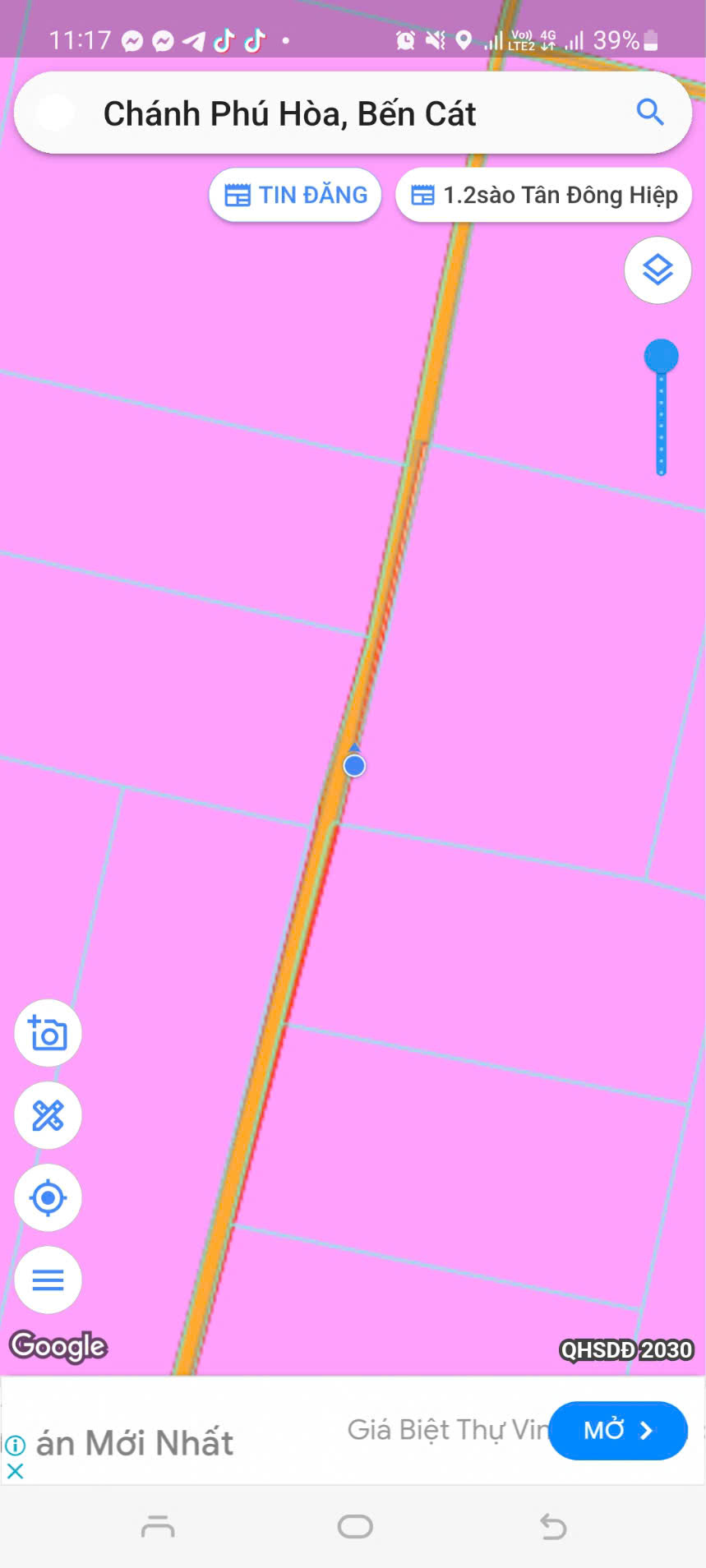Image resolution: width=706 pixels, height=1568 pixels.
Task: Tap the search magnifier icon
Action: click(650, 112)
